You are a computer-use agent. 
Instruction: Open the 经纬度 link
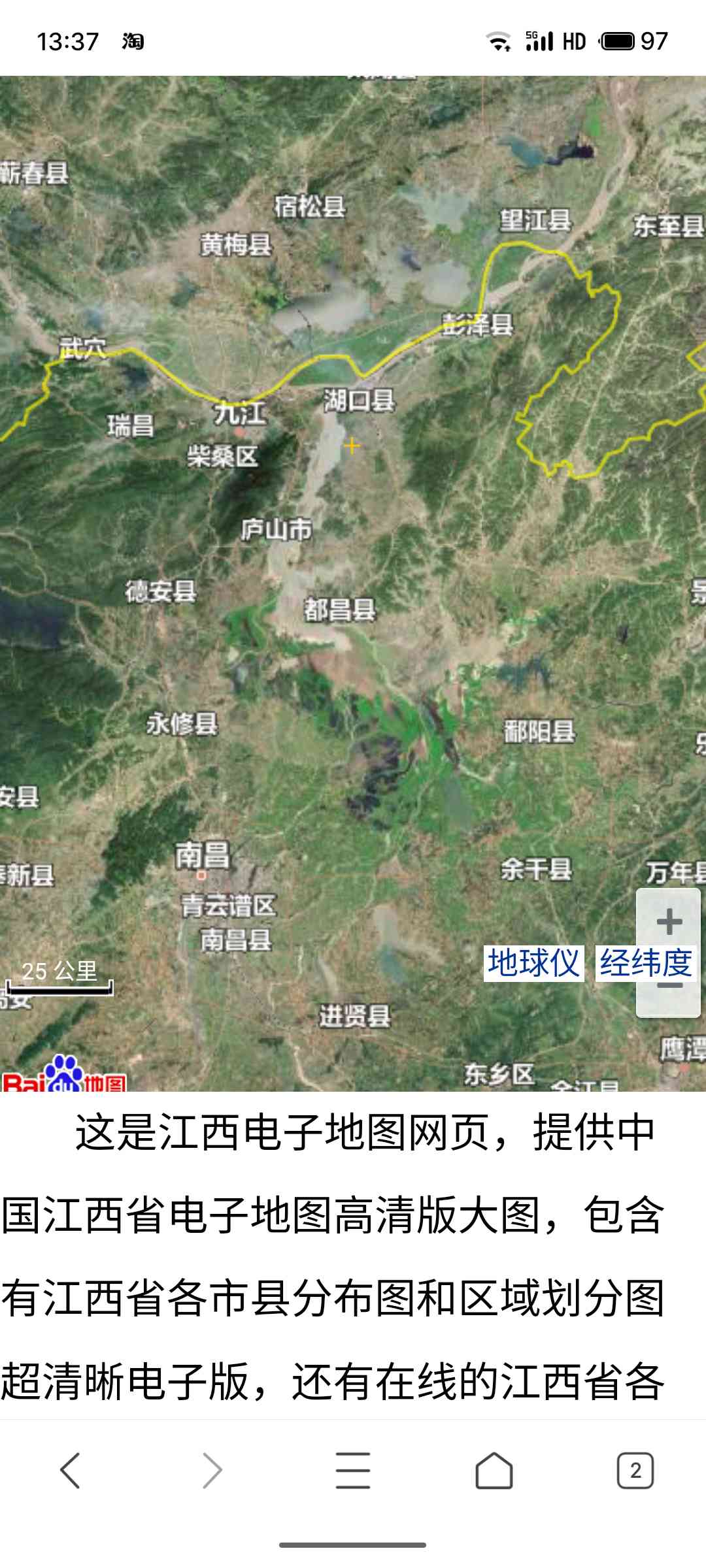[x=646, y=963]
